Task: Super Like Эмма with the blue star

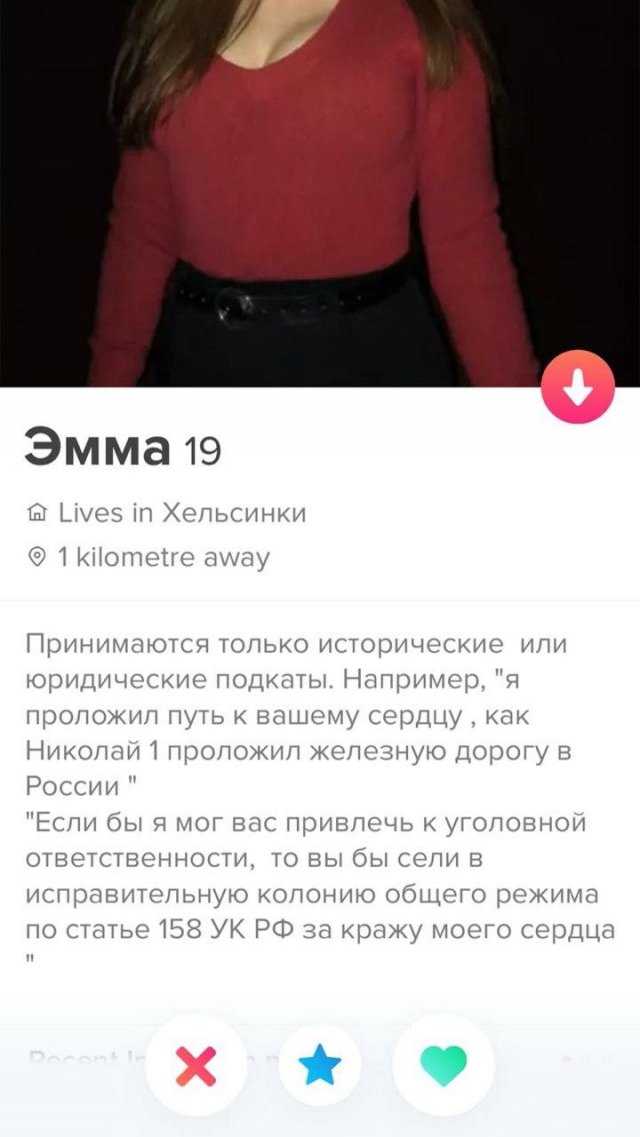Action: [x=320, y=1064]
